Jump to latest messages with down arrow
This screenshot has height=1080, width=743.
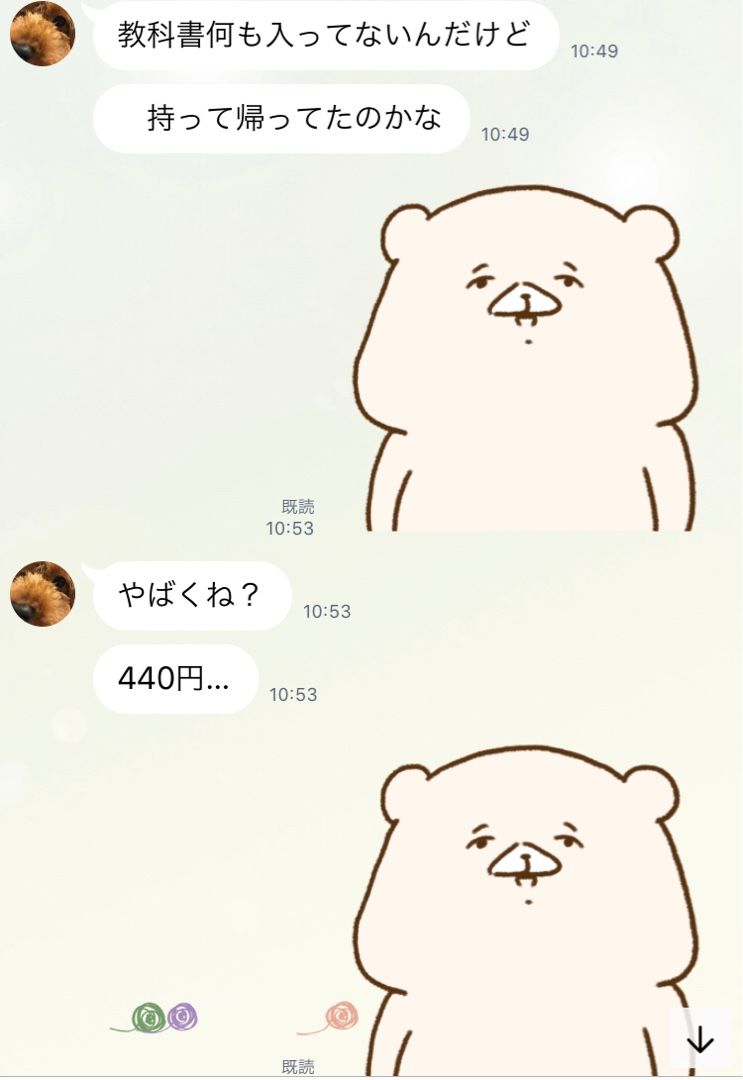click(x=700, y=1041)
